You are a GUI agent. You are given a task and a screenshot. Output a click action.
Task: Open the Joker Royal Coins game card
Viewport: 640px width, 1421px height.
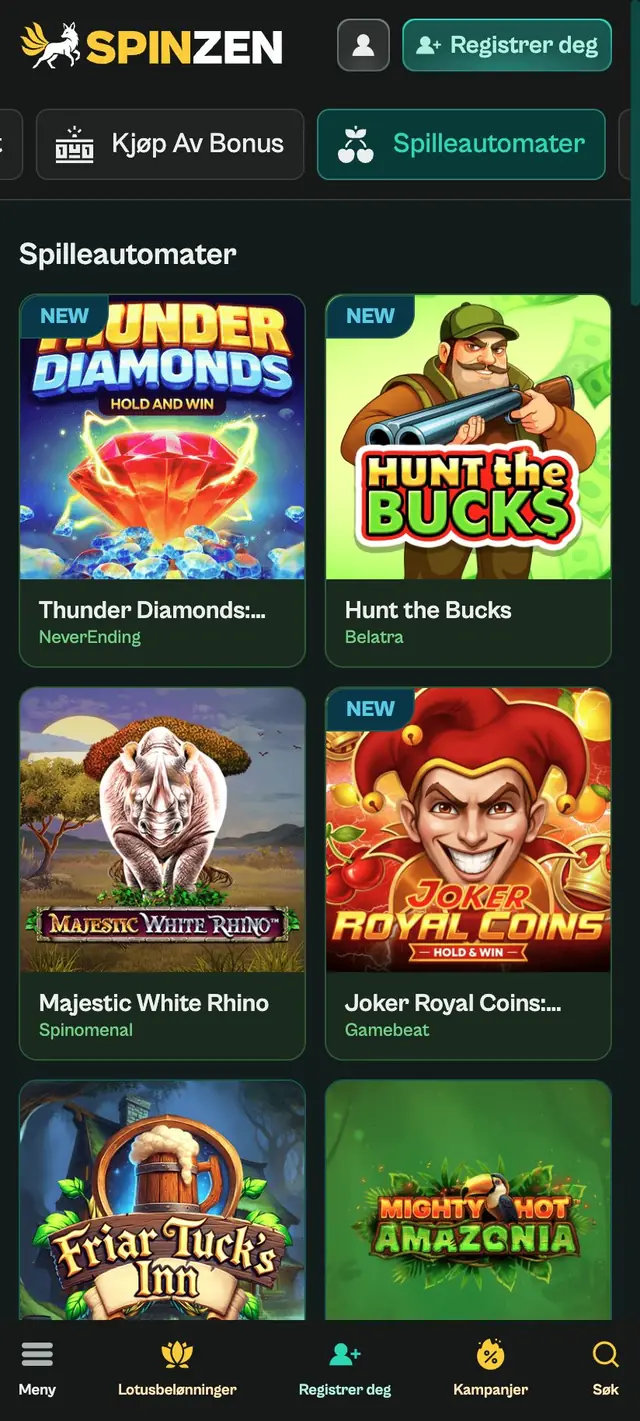coord(468,873)
